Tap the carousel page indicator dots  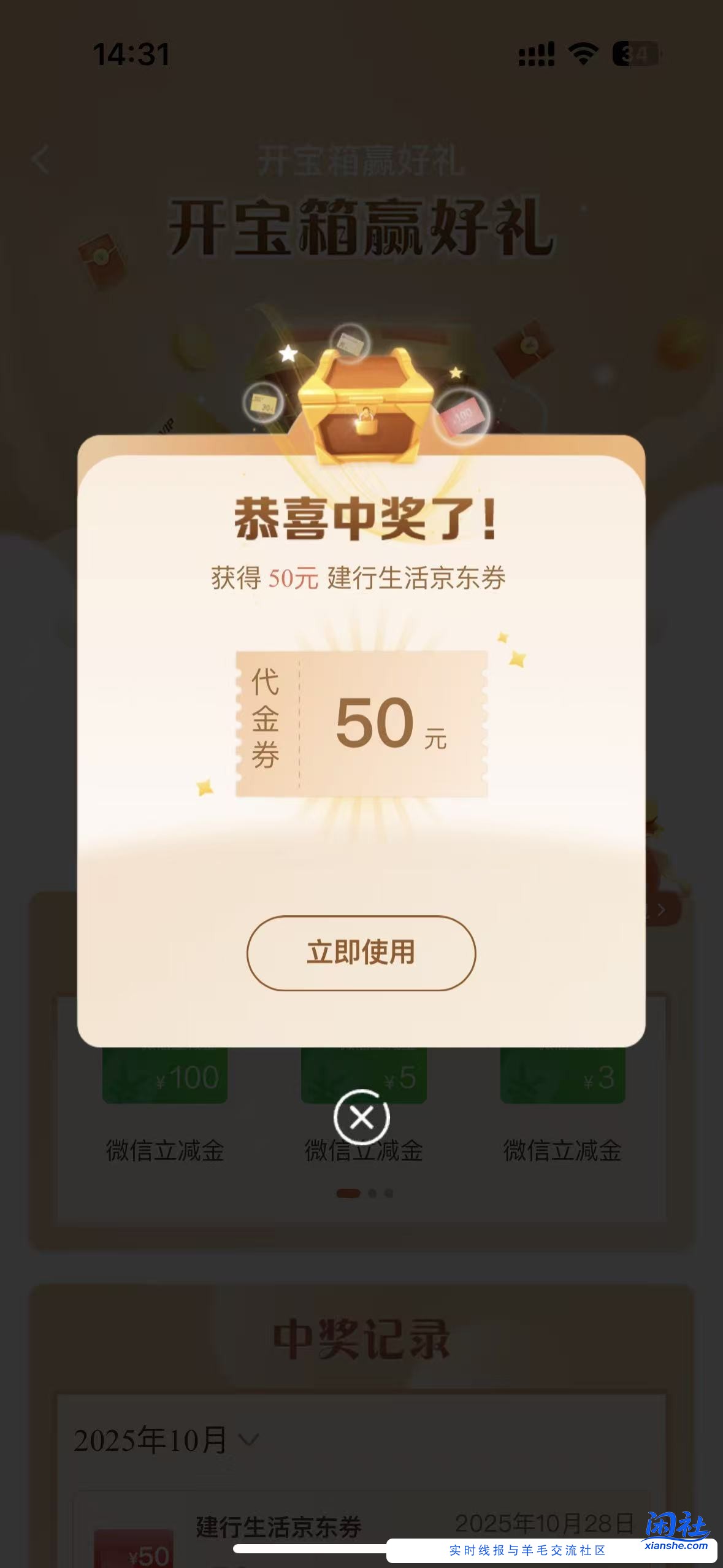coord(362,1194)
